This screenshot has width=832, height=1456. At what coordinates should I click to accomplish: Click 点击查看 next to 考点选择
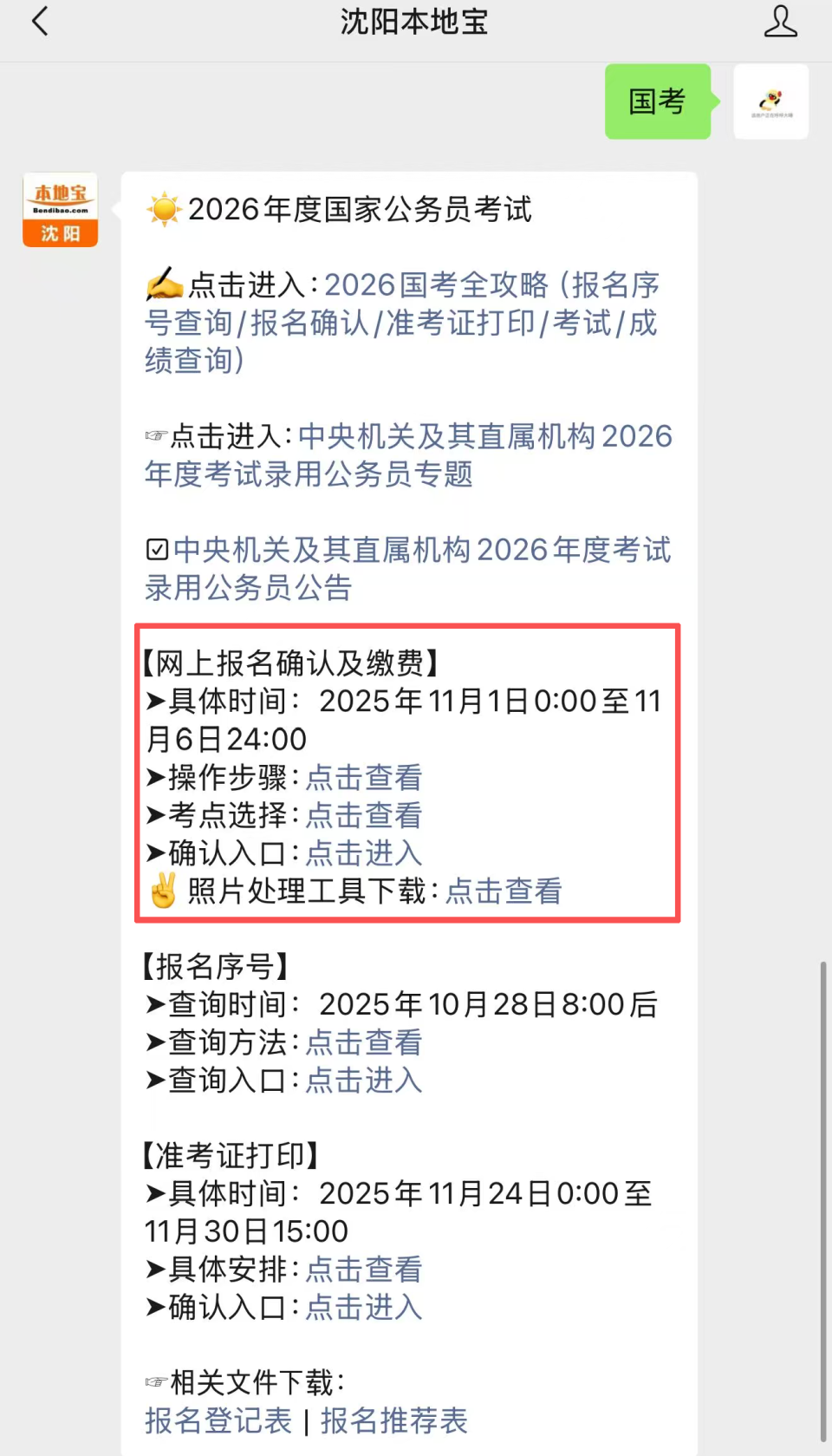point(362,816)
